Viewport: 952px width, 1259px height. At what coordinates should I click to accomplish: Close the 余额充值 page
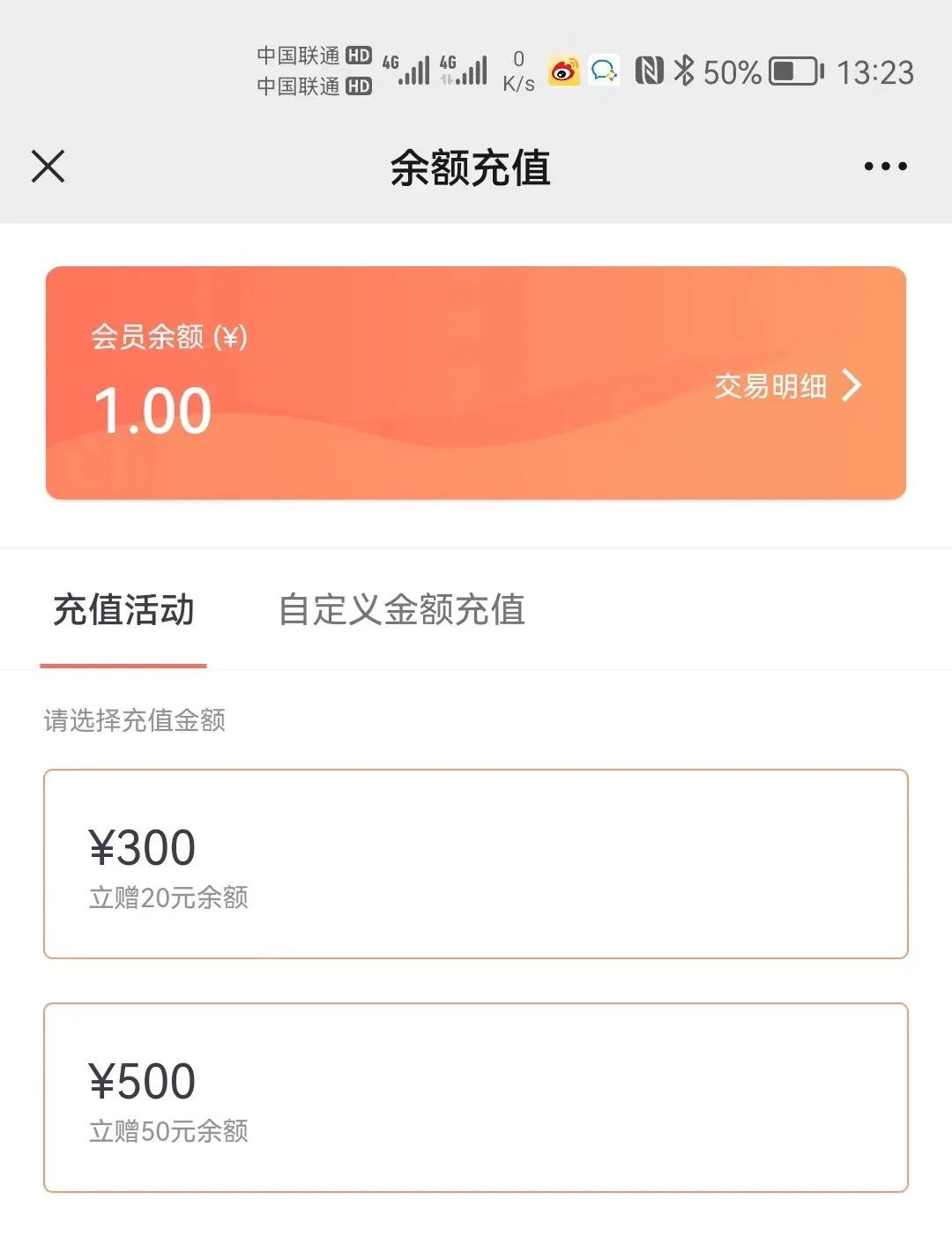(48, 166)
